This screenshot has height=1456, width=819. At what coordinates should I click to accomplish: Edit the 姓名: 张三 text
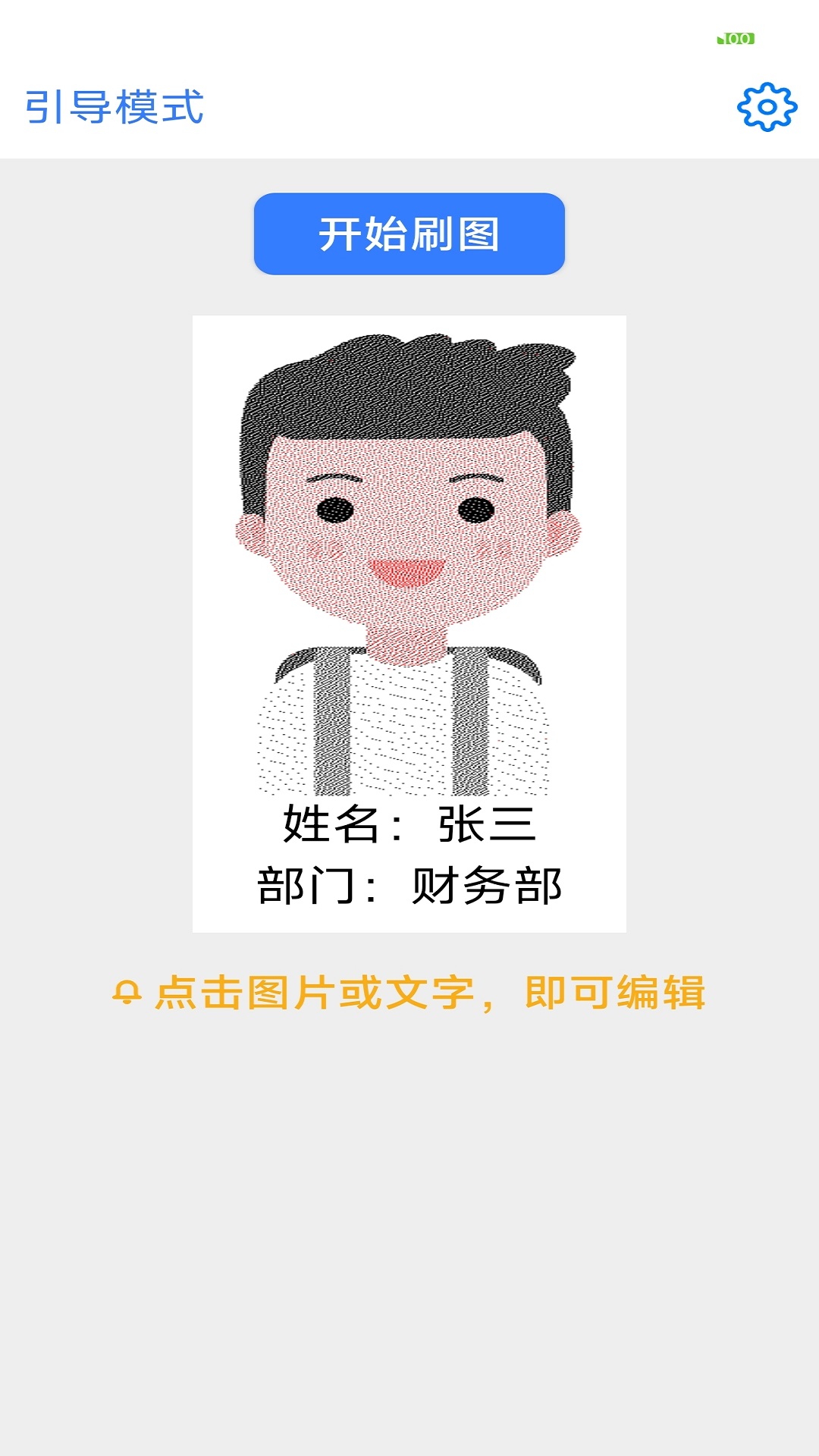[409, 824]
